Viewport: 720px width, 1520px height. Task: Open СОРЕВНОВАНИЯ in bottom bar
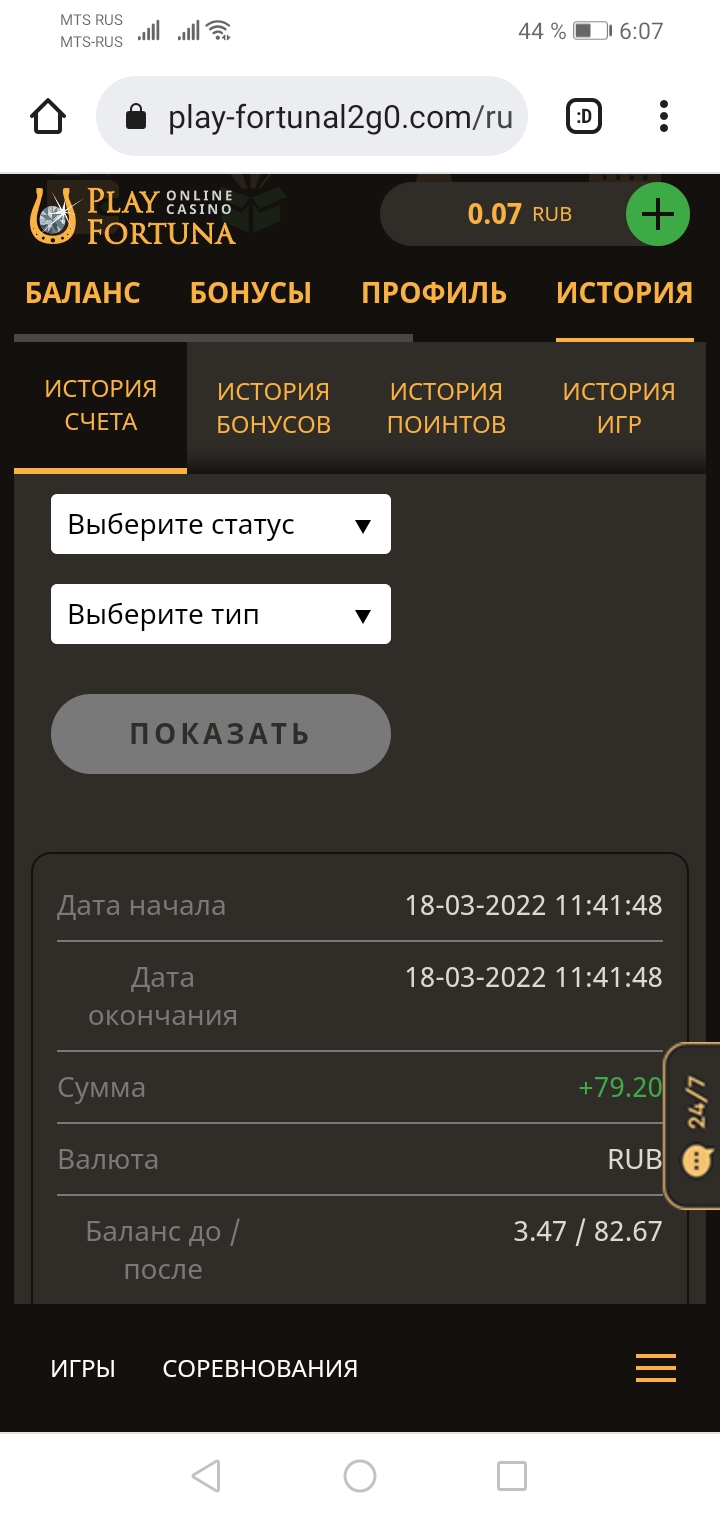point(260,1369)
